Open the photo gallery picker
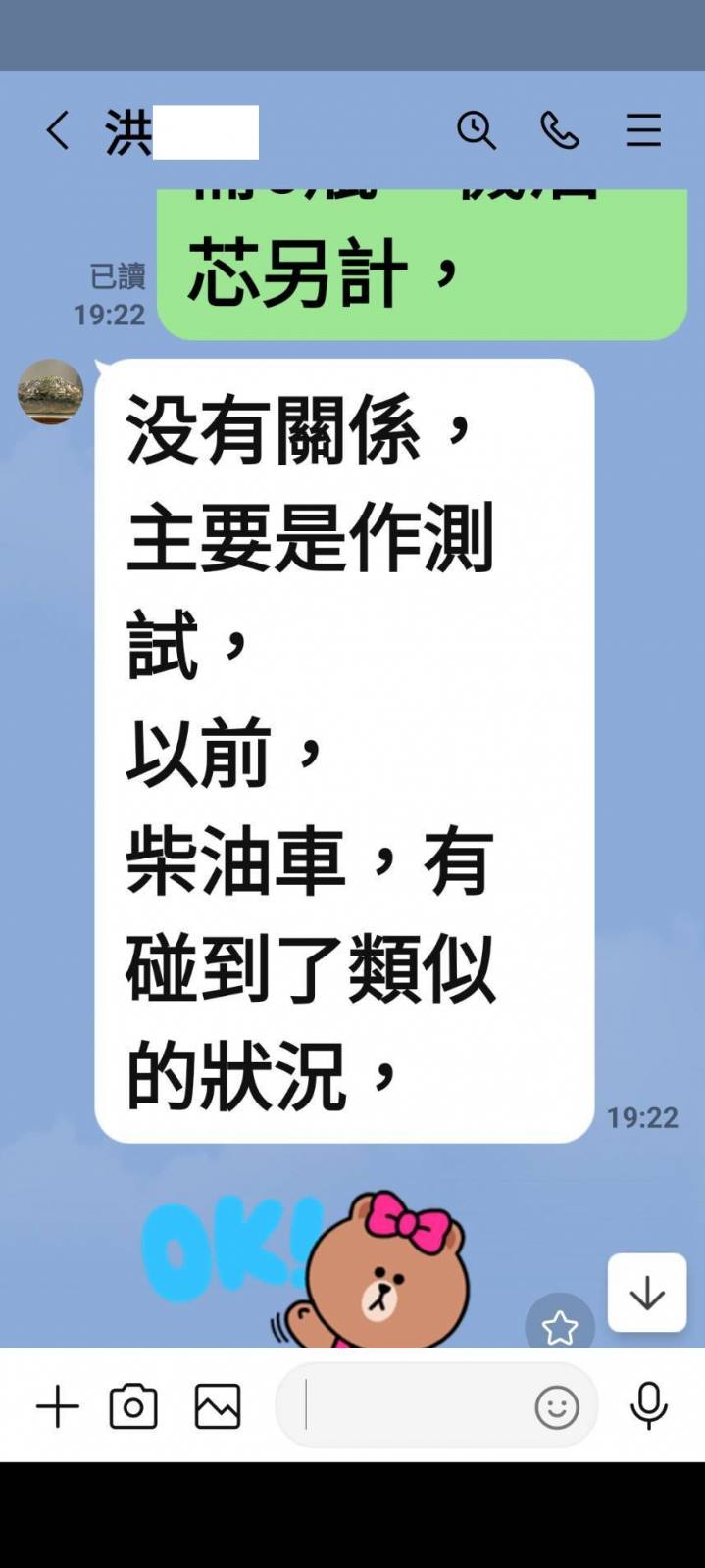The width and height of the screenshot is (705, 1568). (x=218, y=1407)
